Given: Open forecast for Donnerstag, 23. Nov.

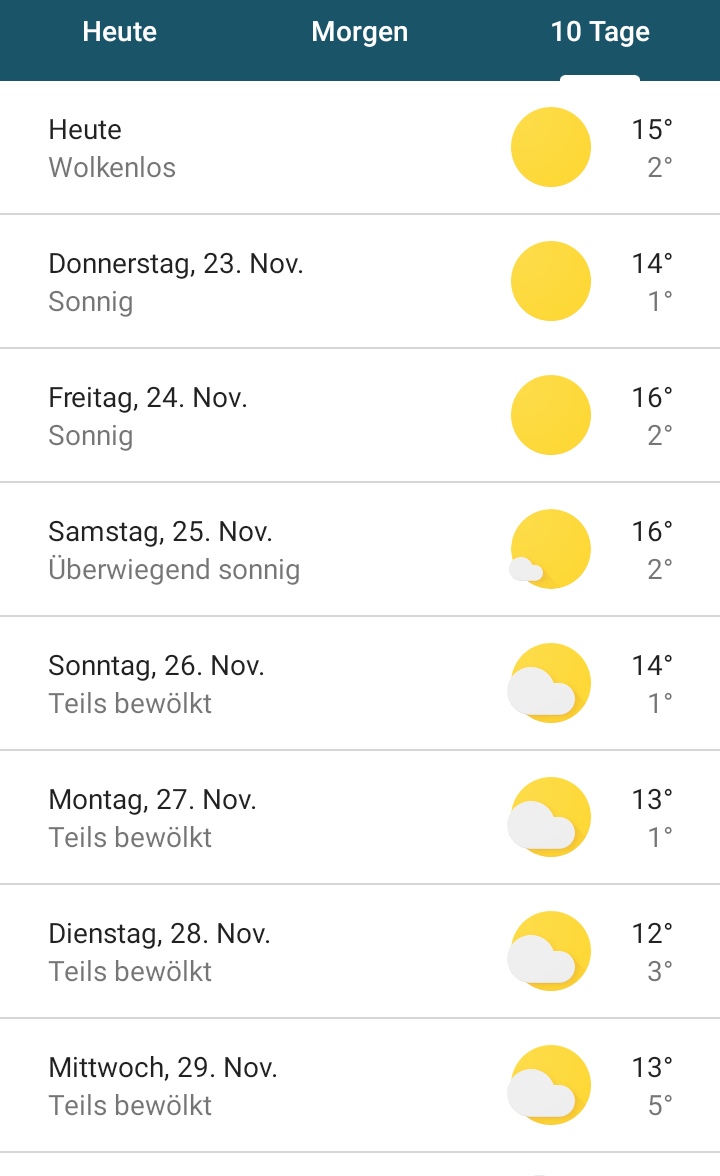Looking at the screenshot, I should tap(360, 281).
